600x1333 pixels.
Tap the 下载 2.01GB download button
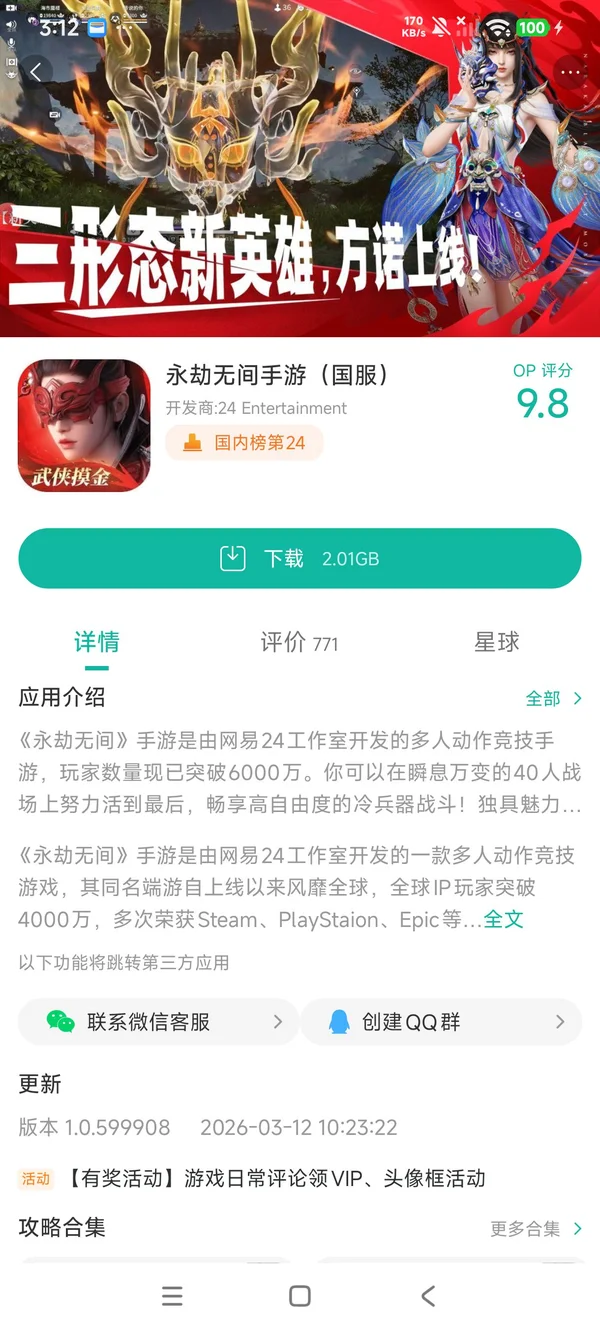click(299, 558)
